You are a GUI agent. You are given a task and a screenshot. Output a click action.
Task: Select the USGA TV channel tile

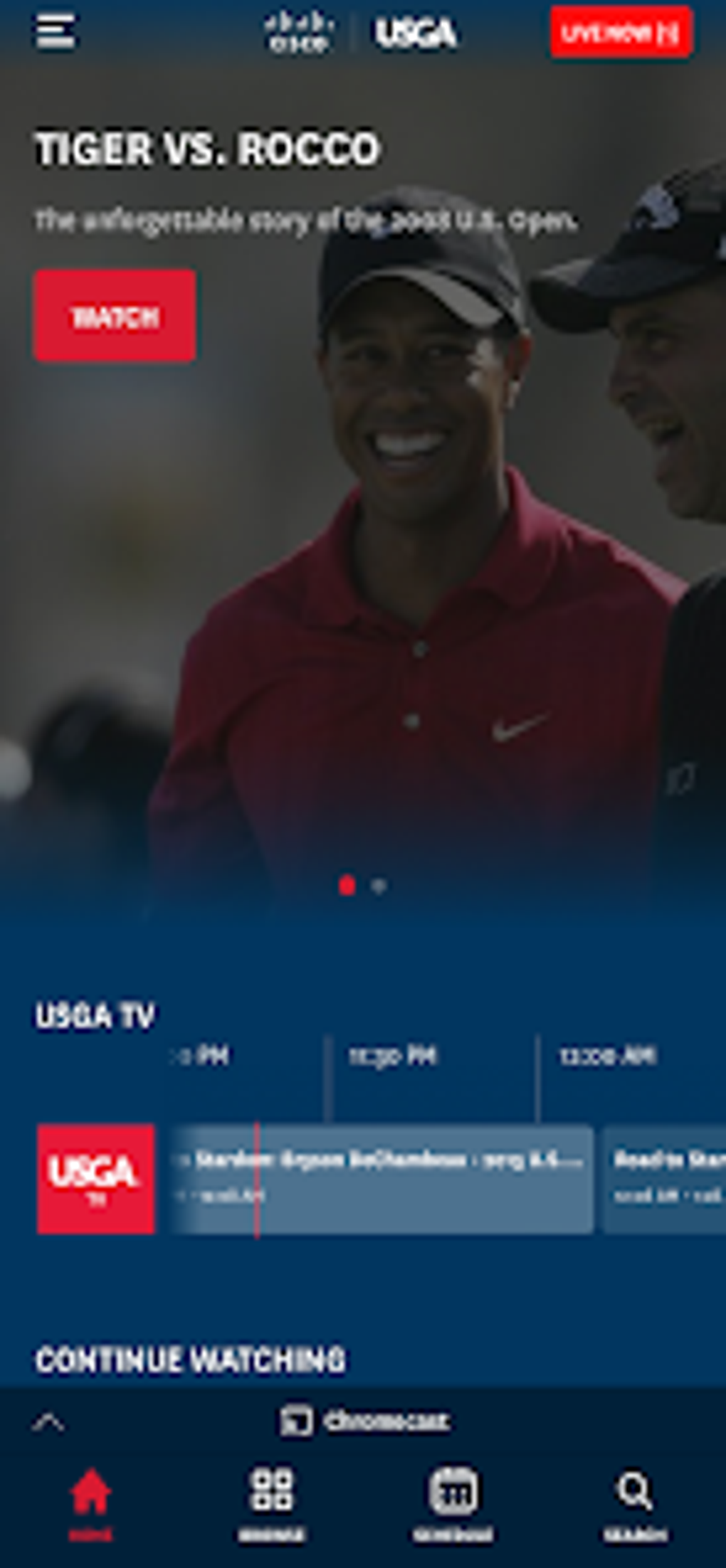[x=97, y=1176]
